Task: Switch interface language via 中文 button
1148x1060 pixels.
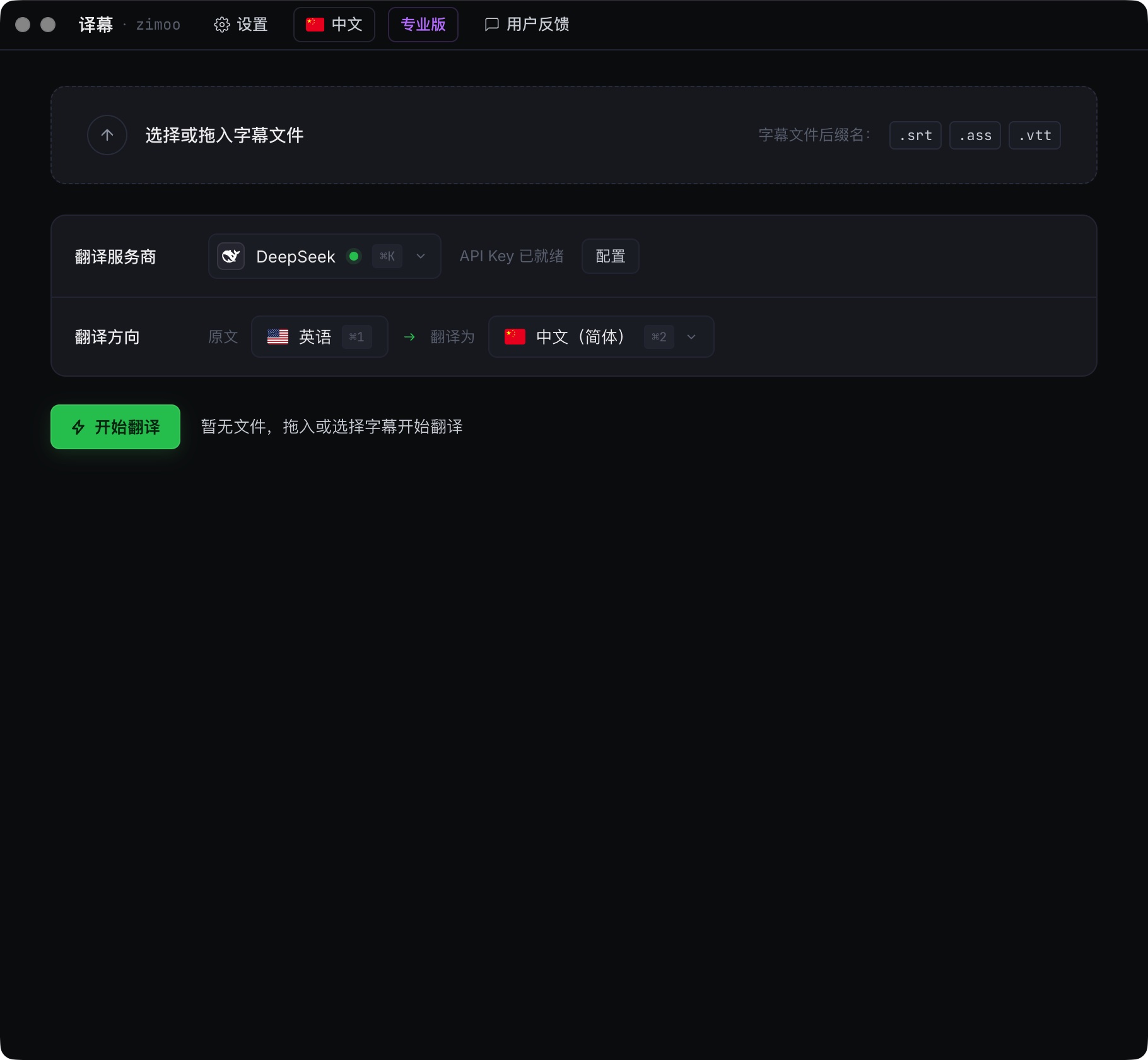Action: 334,25
